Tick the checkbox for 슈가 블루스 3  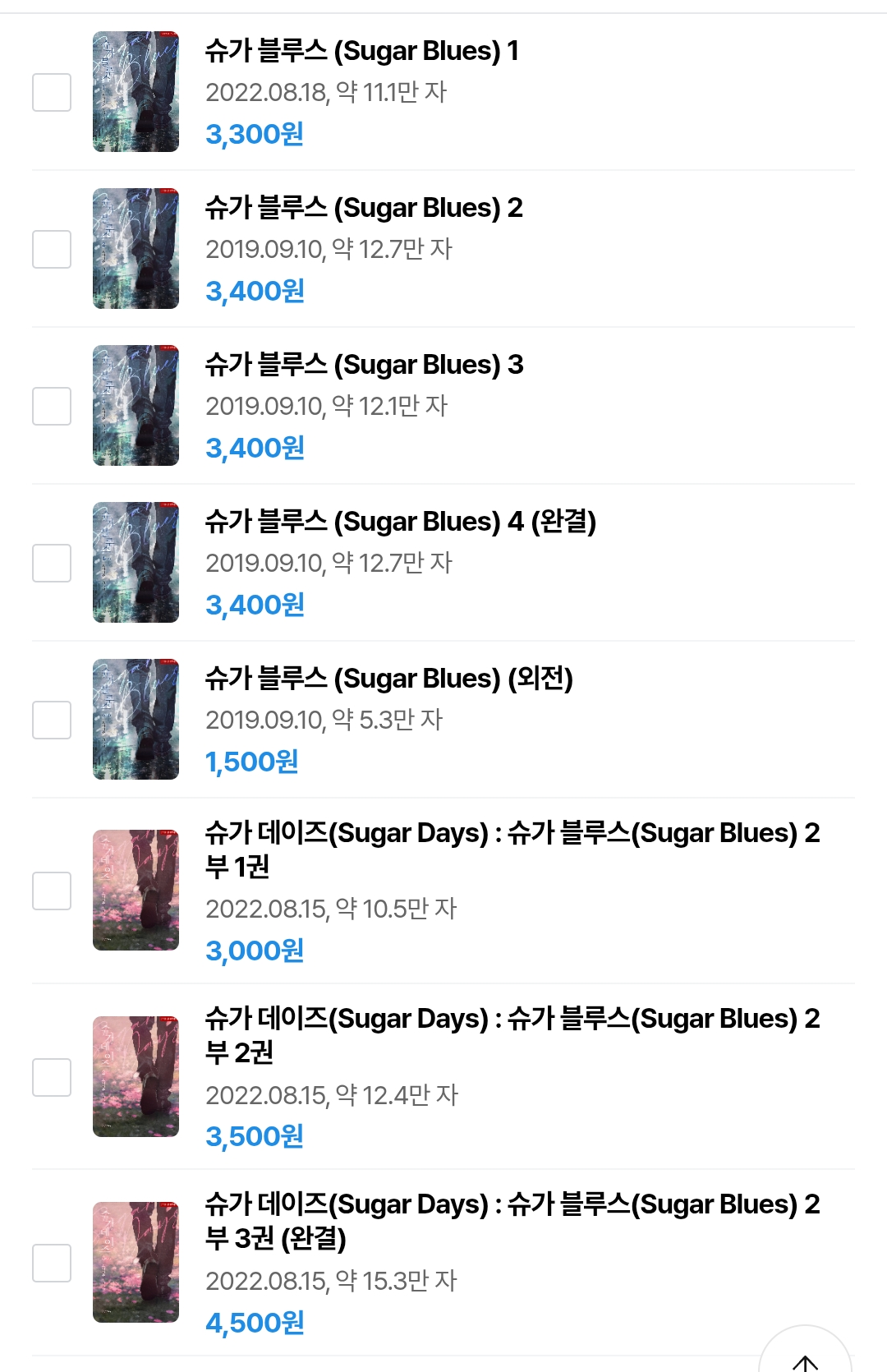[52, 406]
